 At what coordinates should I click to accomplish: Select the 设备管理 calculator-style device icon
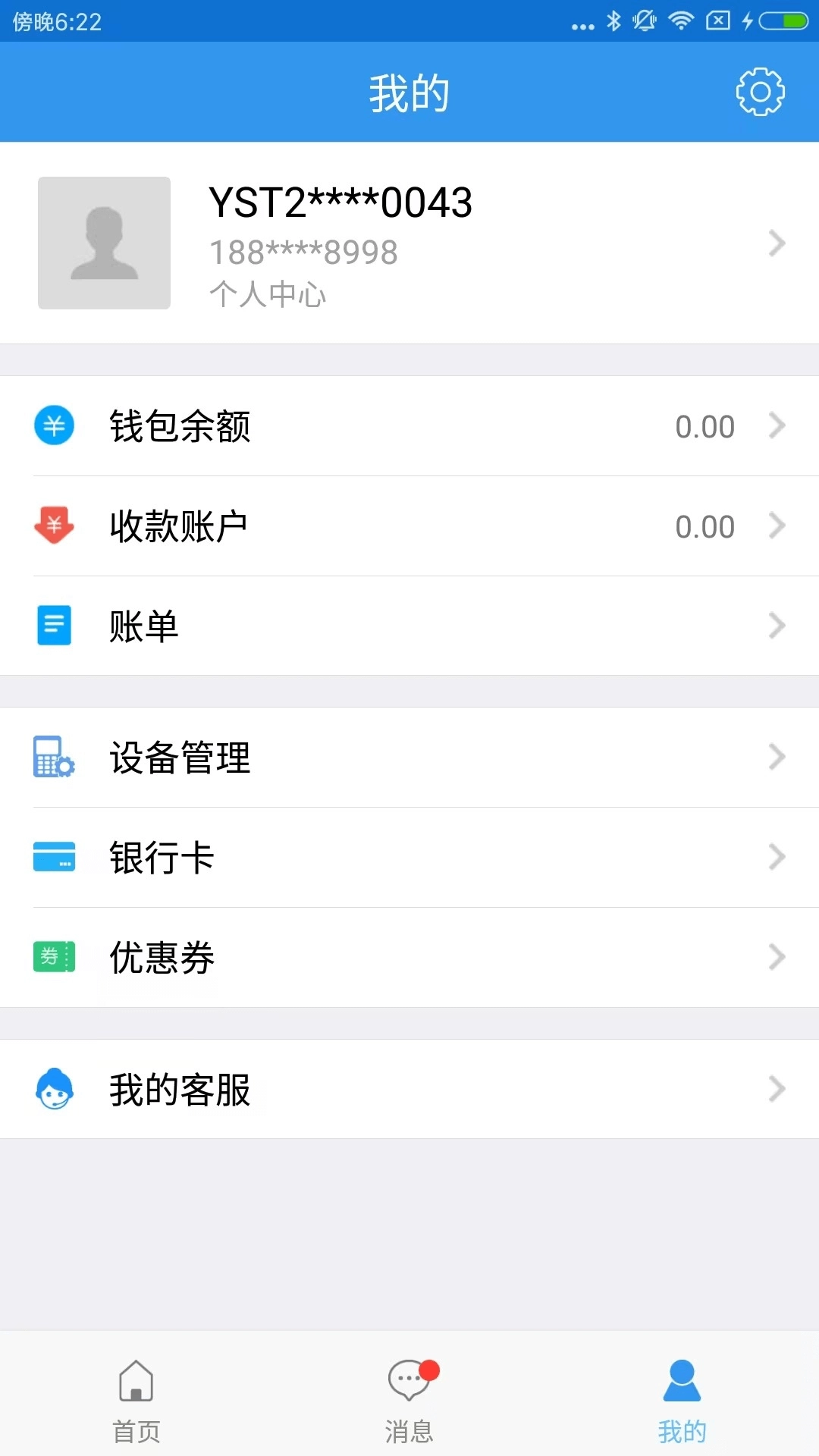(x=52, y=757)
